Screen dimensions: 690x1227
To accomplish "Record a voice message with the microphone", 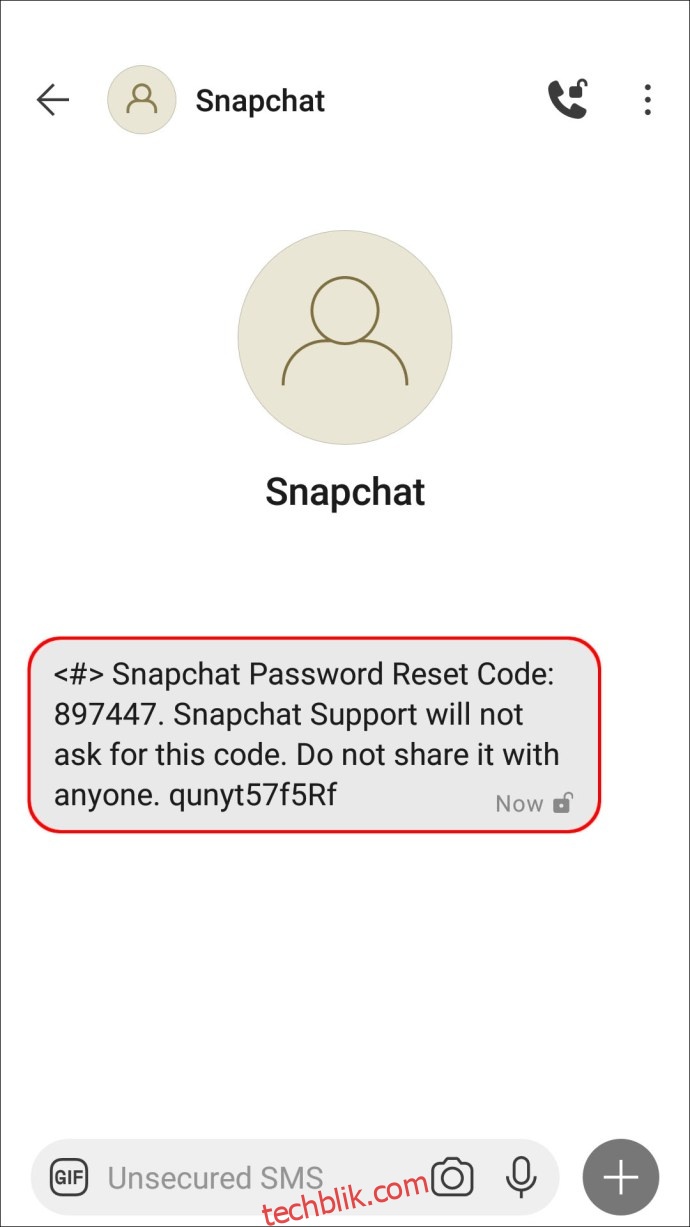I will point(521,1177).
